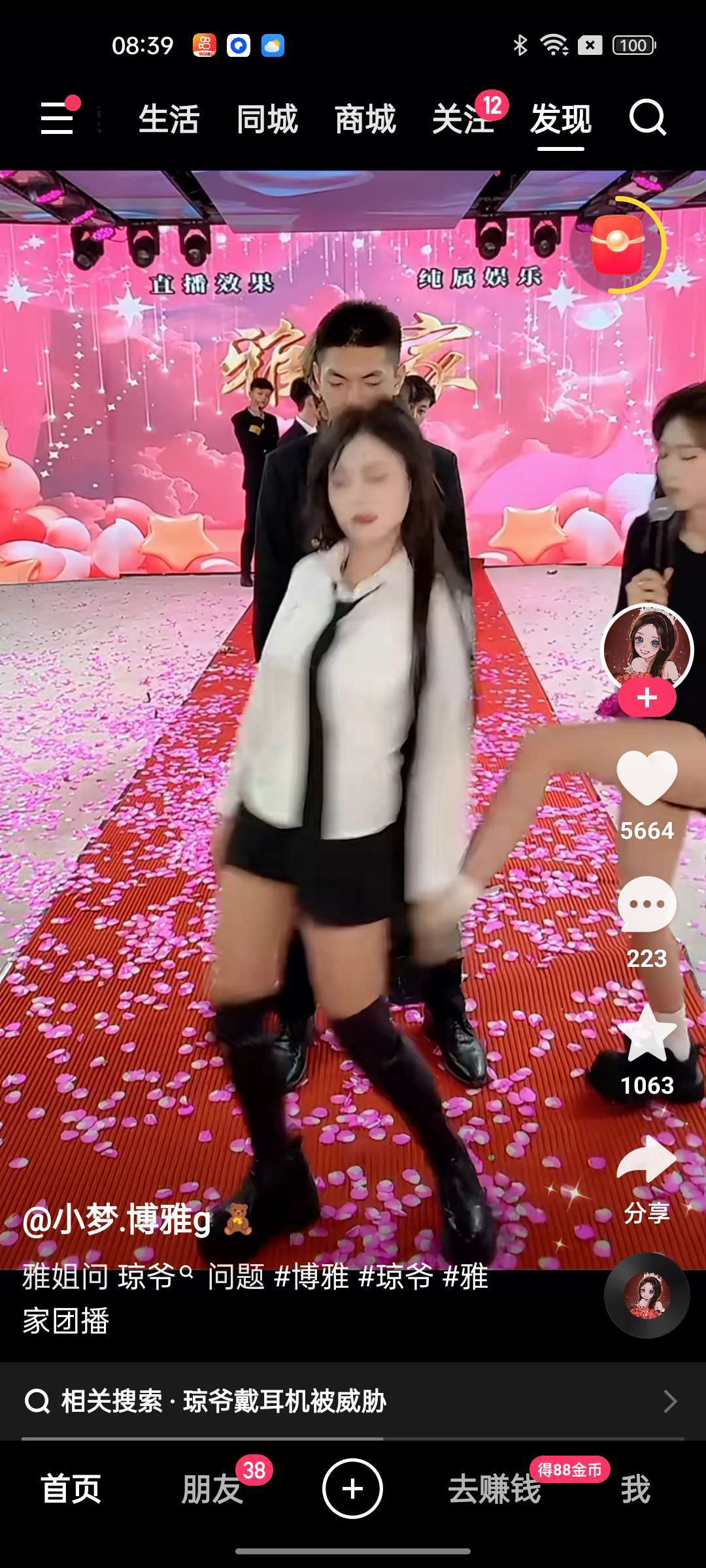Open the 商城 tab

point(365,120)
